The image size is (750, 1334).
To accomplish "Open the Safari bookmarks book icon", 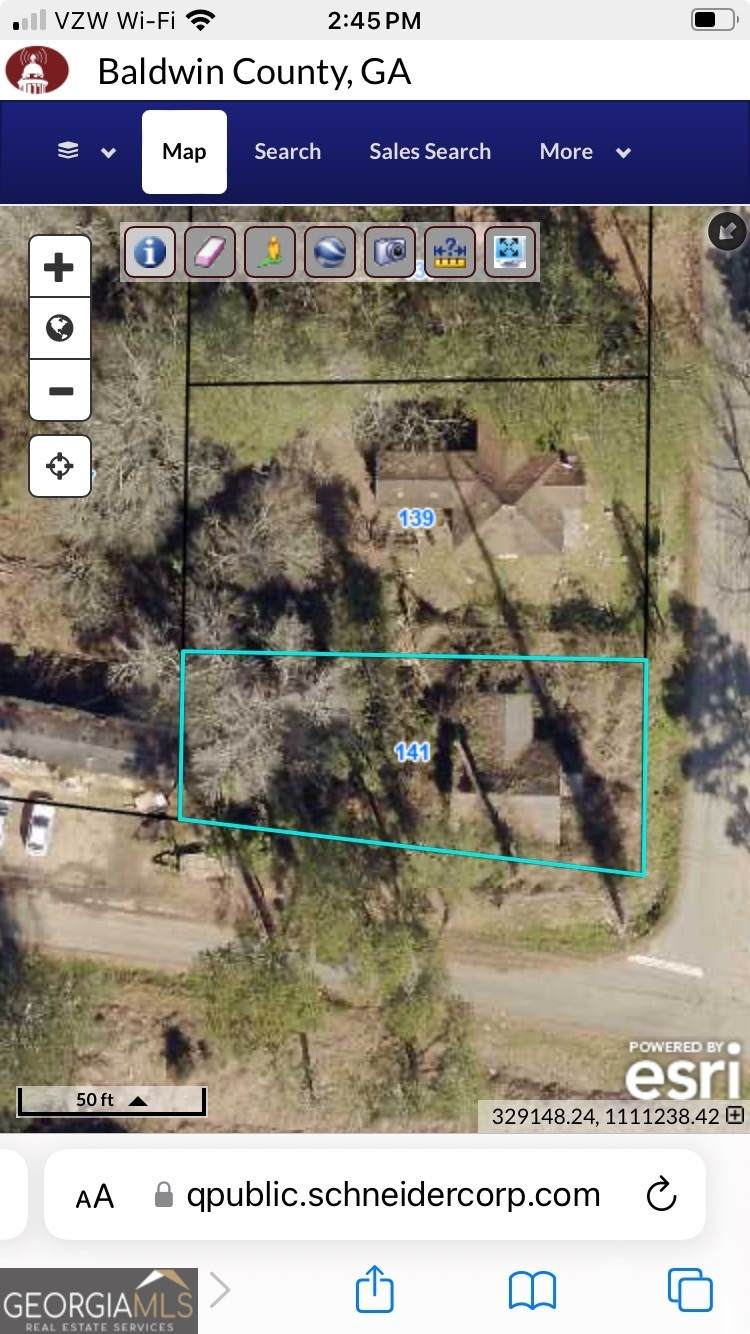I will (532, 1291).
